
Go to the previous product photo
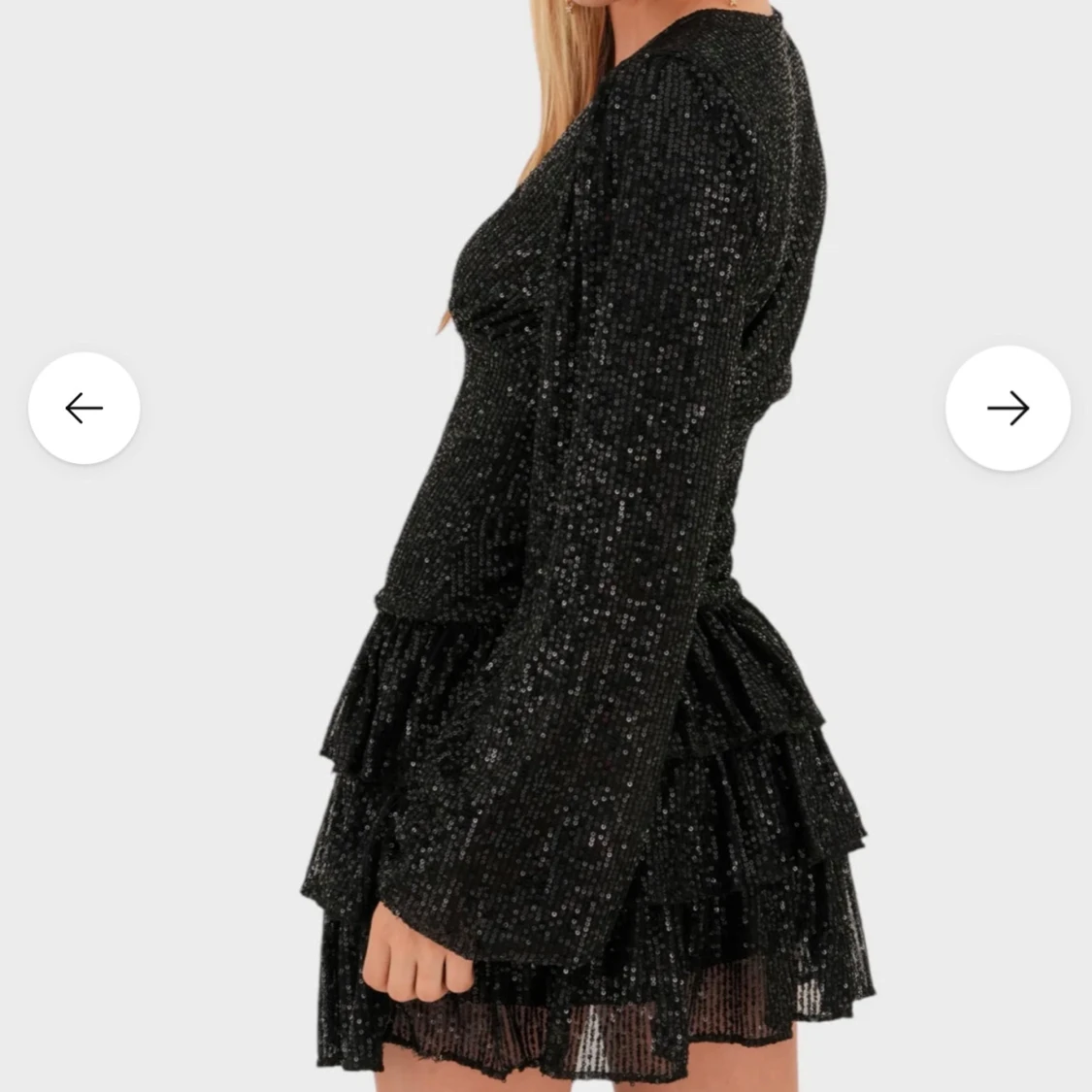[x=84, y=408]
